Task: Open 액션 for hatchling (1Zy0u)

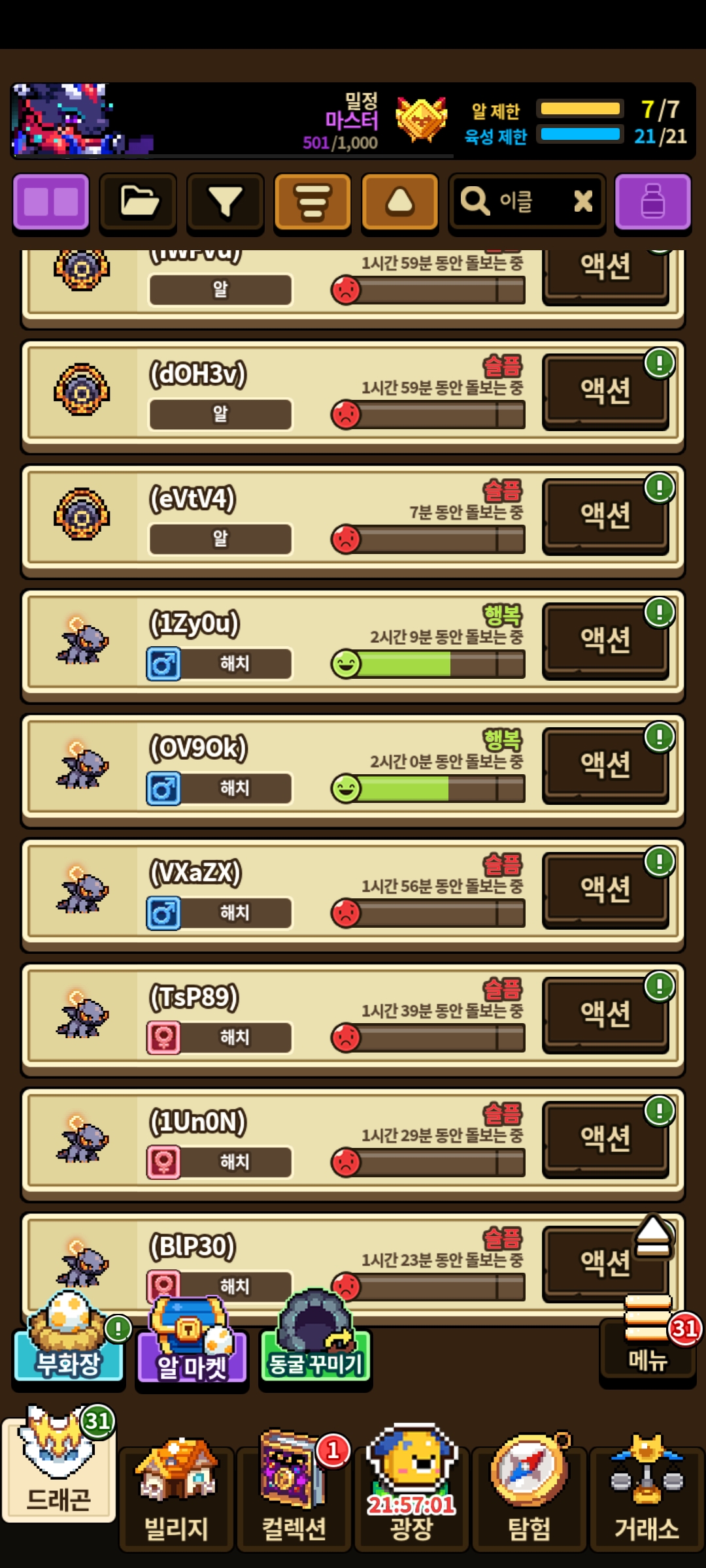Action: tap(605, 640)
